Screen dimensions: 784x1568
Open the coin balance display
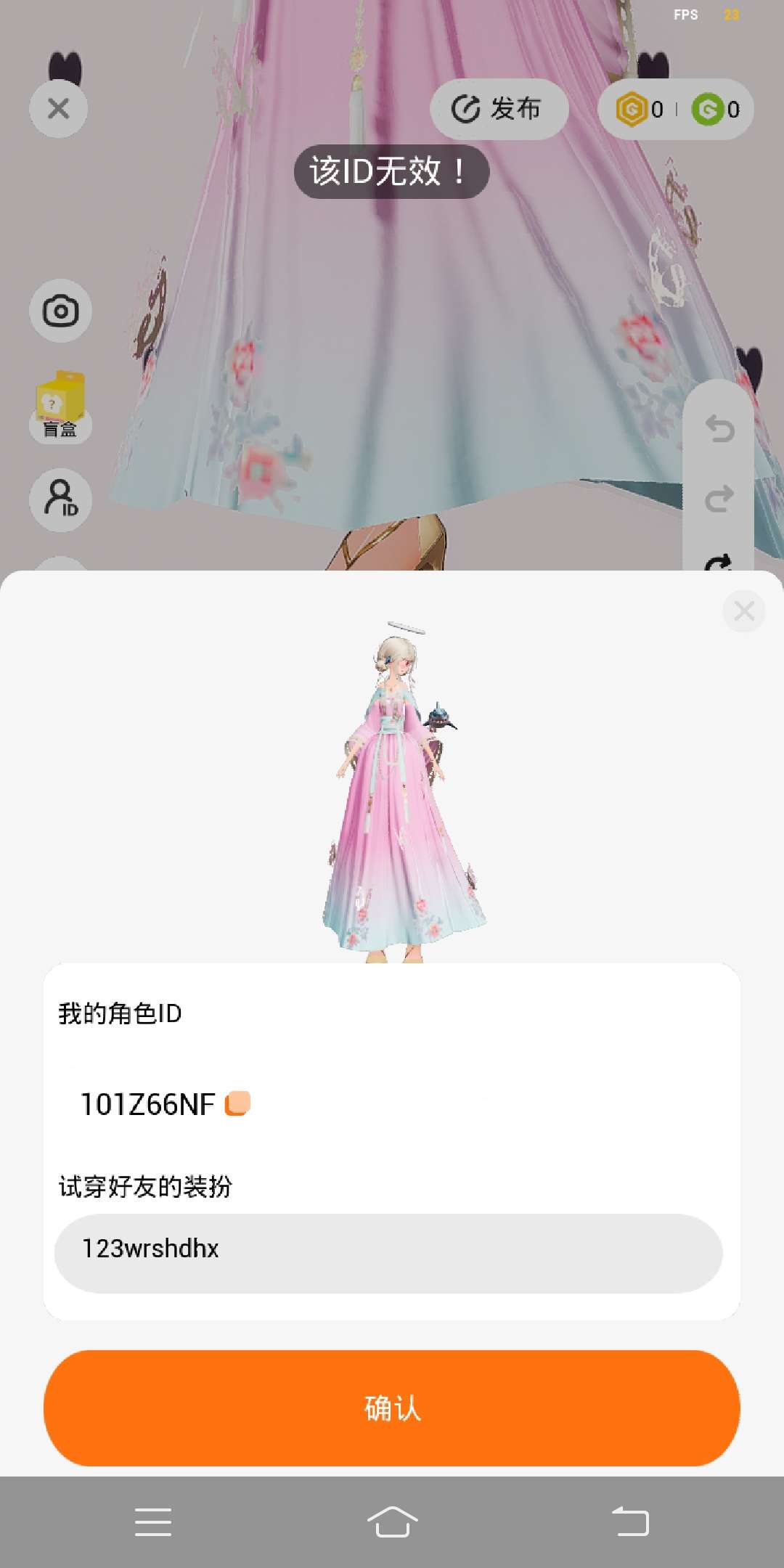pos(676,109)
